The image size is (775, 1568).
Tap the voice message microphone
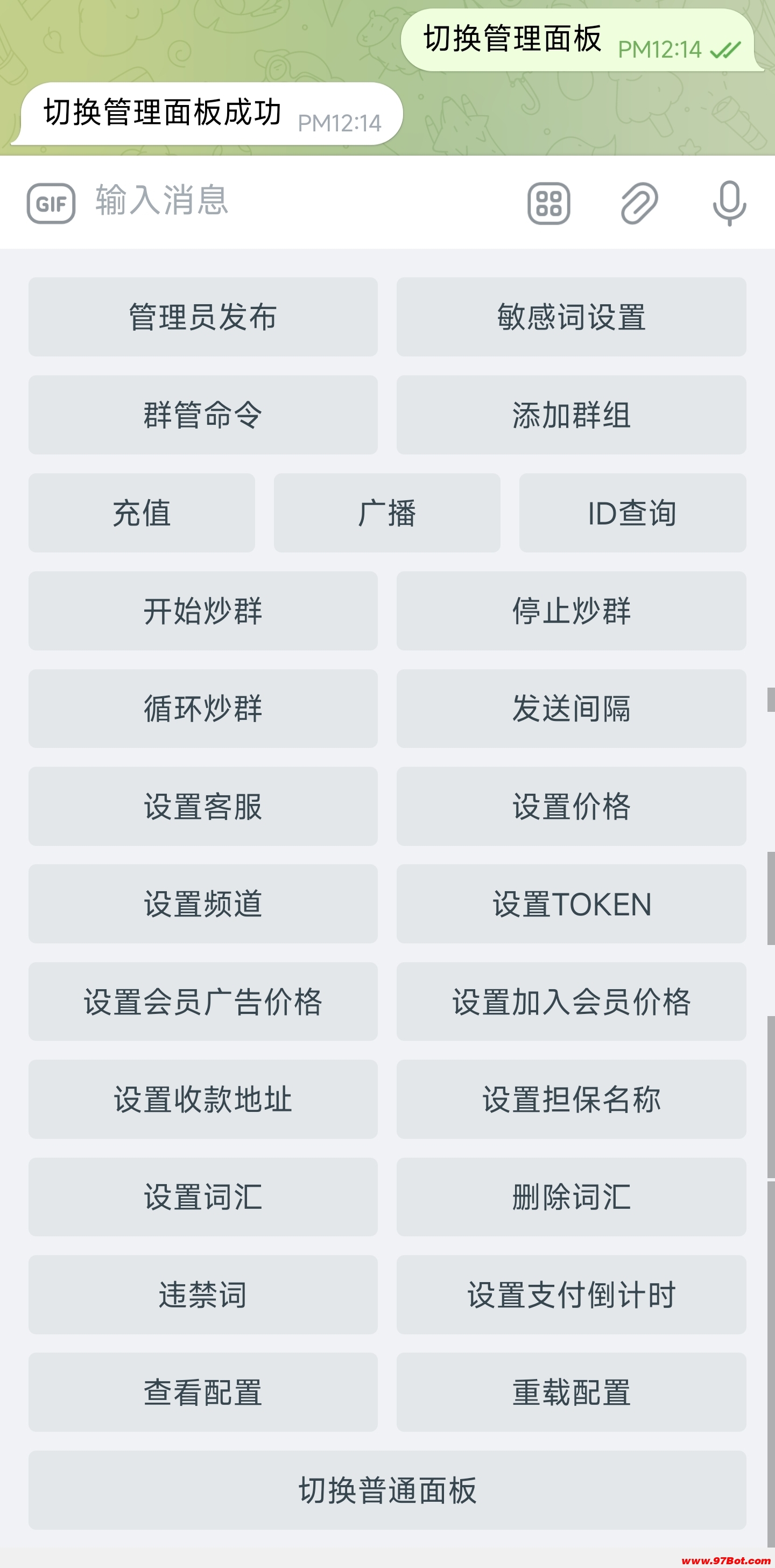click(729, 204)
